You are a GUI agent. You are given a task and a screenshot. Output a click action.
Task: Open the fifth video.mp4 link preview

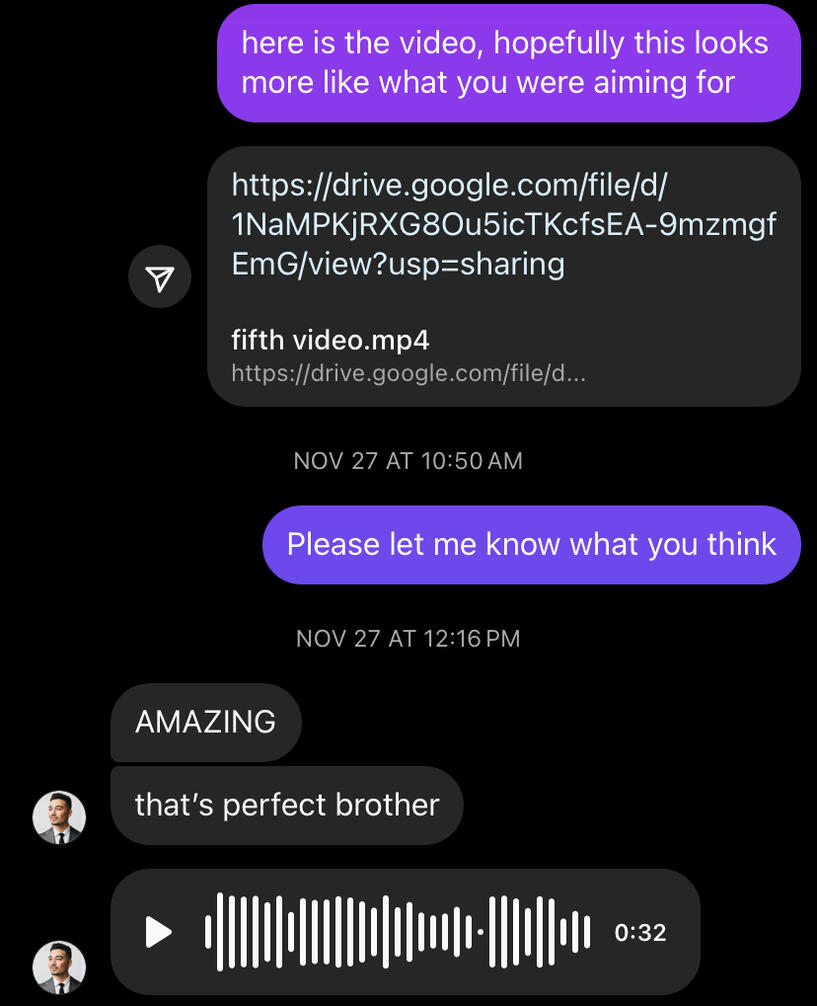(x=408, y=356)
